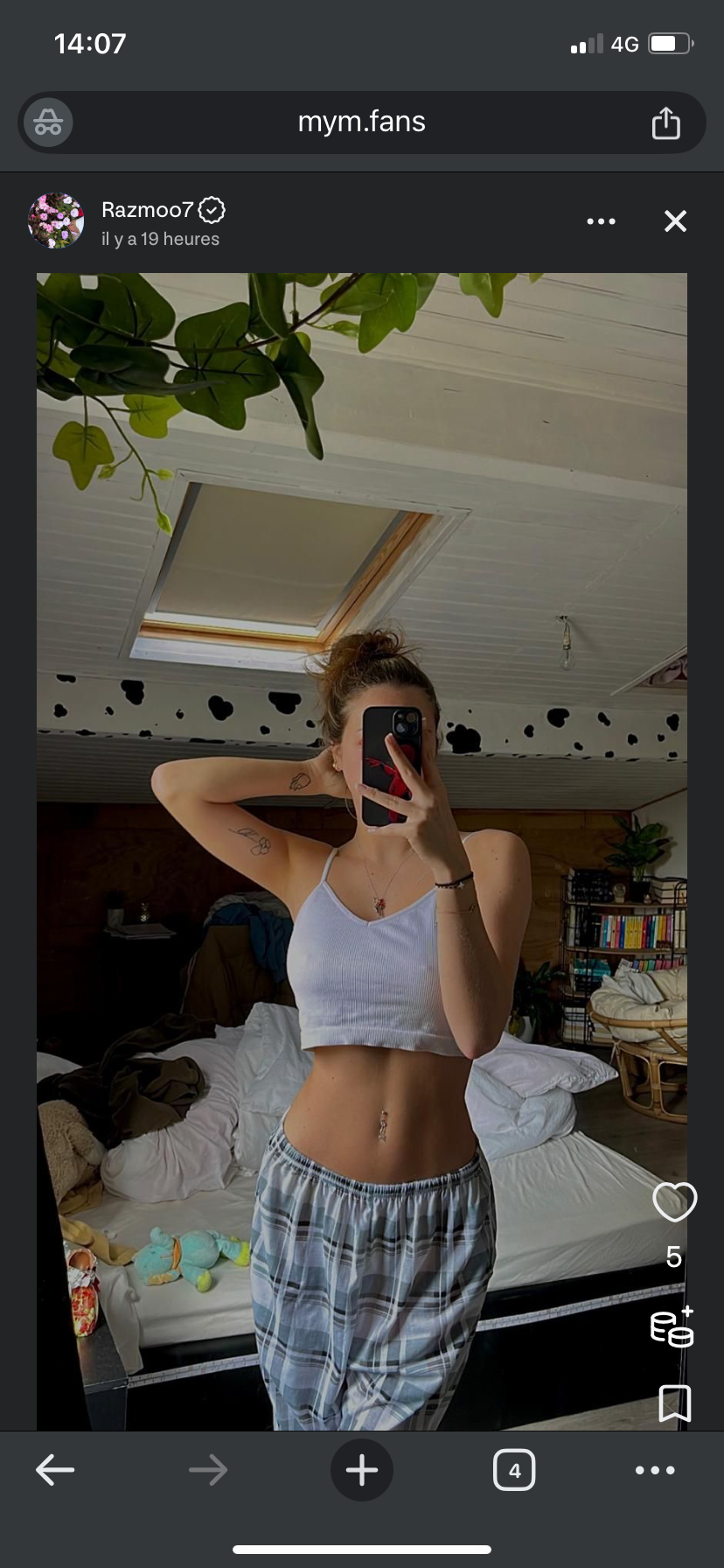724x1568 pixels.
Task: Share the page from the address bar
Action: tap(665, 122)
